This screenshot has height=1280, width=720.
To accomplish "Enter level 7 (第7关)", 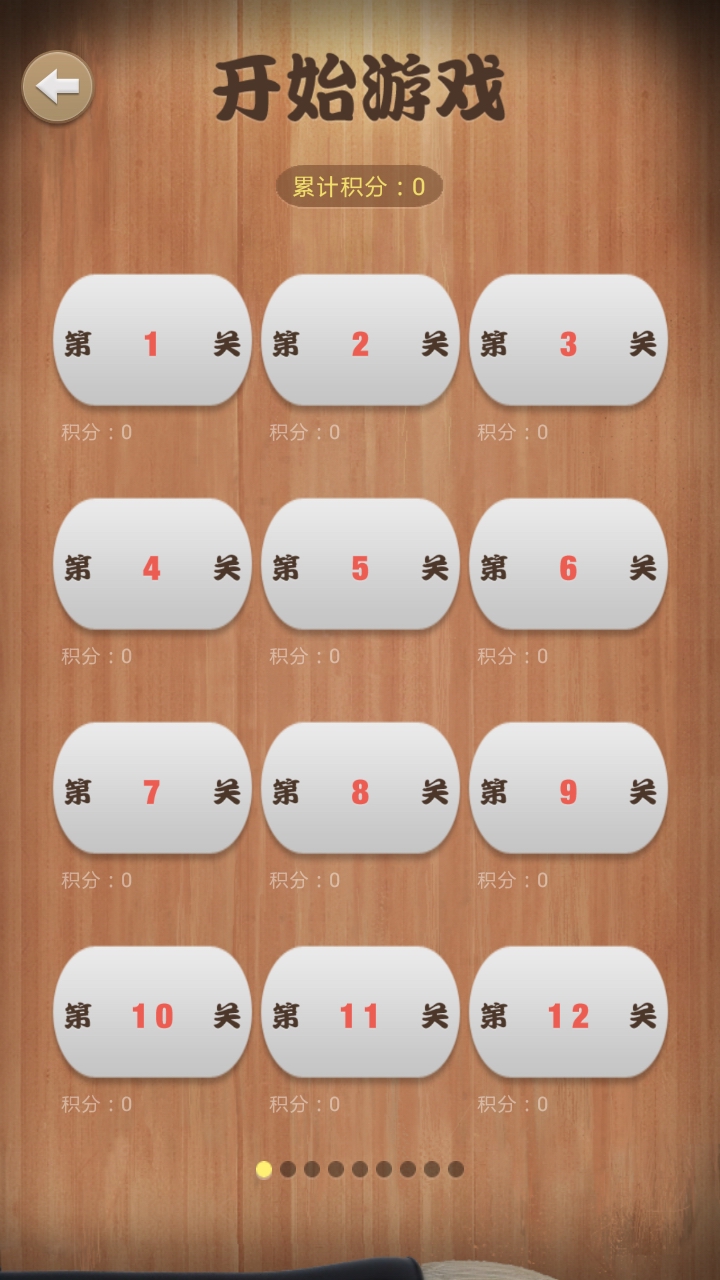I will click(x=152, y=789).
